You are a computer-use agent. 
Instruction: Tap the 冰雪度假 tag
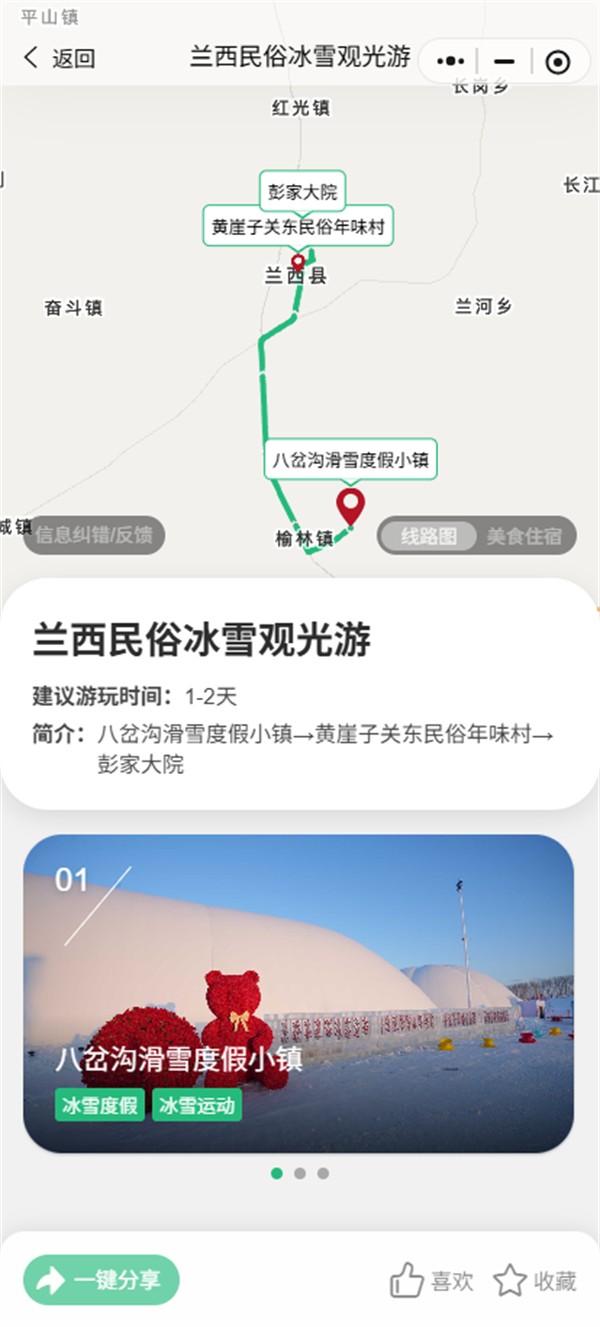tap(99, 1105)
